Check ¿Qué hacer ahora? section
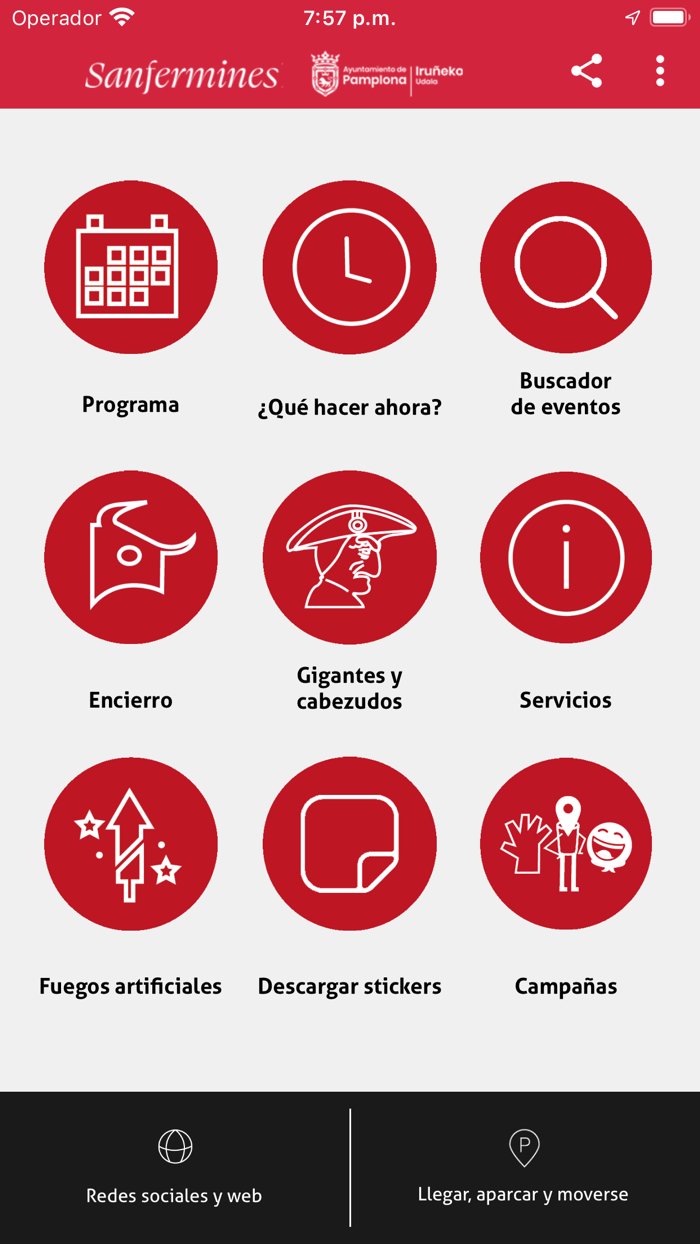This screenshot has width=700, height=1244. (x=350, y=267)
